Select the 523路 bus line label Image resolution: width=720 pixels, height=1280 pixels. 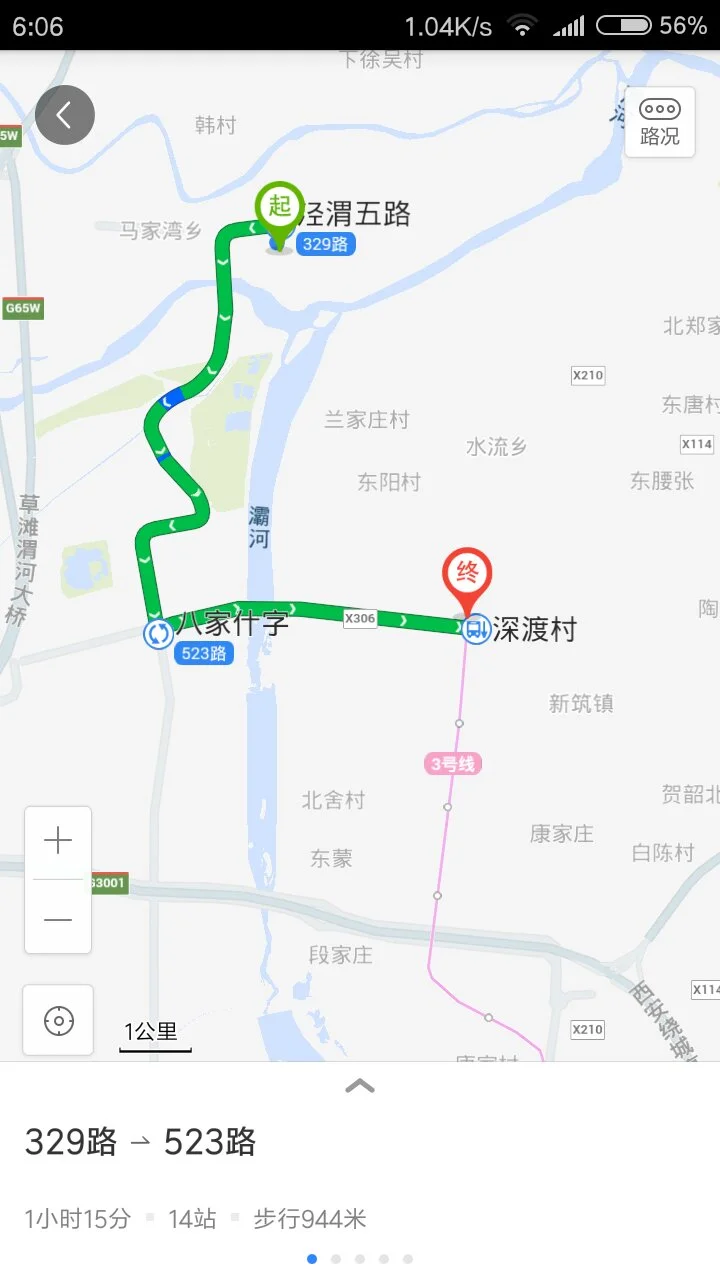(202, 655)
